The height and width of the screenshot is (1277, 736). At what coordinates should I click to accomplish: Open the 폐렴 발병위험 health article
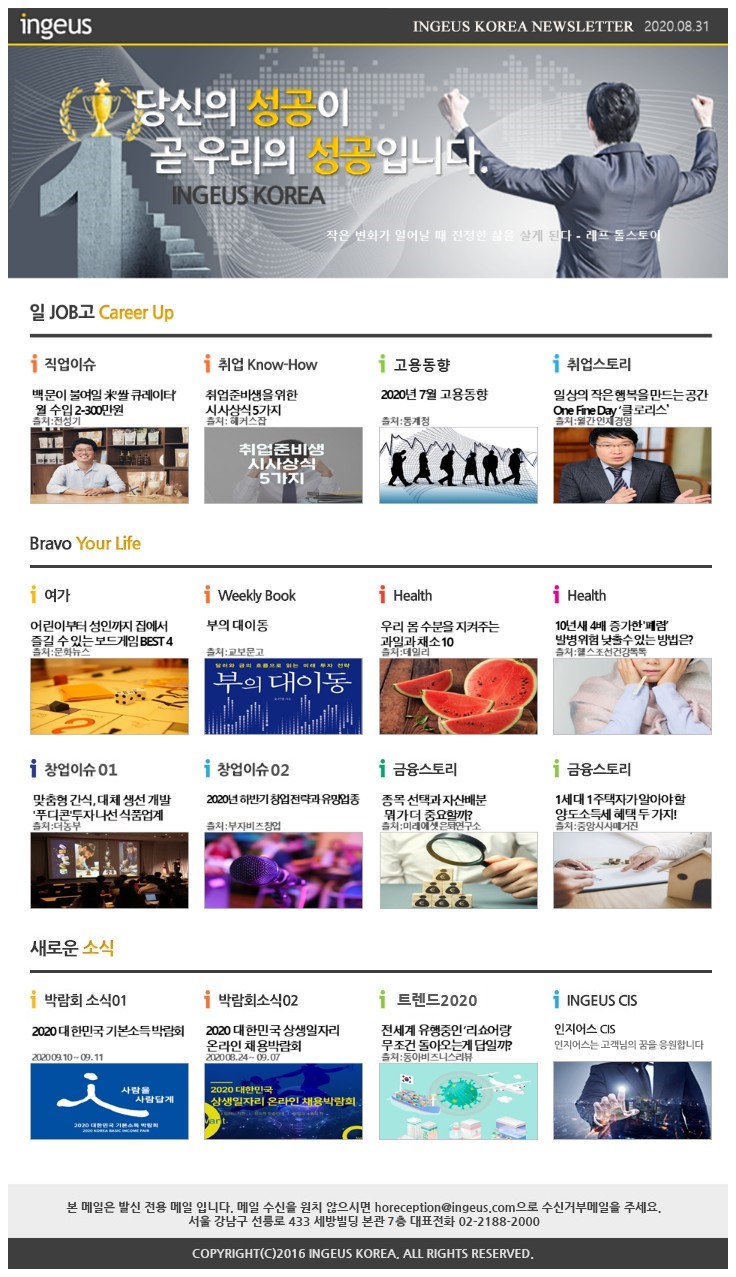tap(632, 696)
